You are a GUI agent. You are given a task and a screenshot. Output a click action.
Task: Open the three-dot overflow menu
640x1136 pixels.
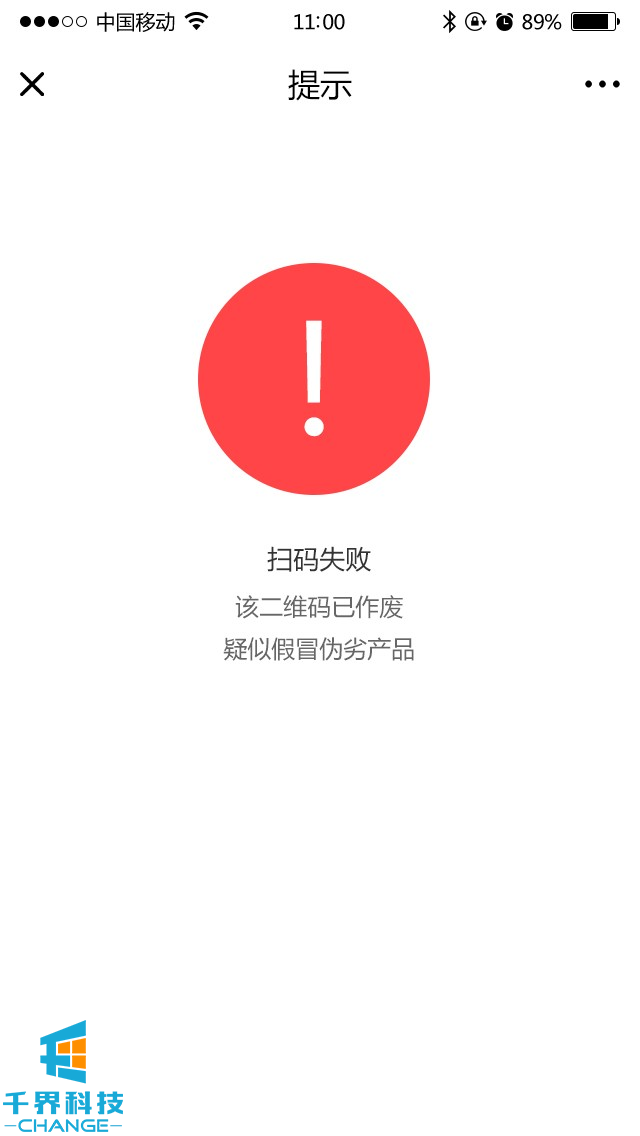coord(602,85)
